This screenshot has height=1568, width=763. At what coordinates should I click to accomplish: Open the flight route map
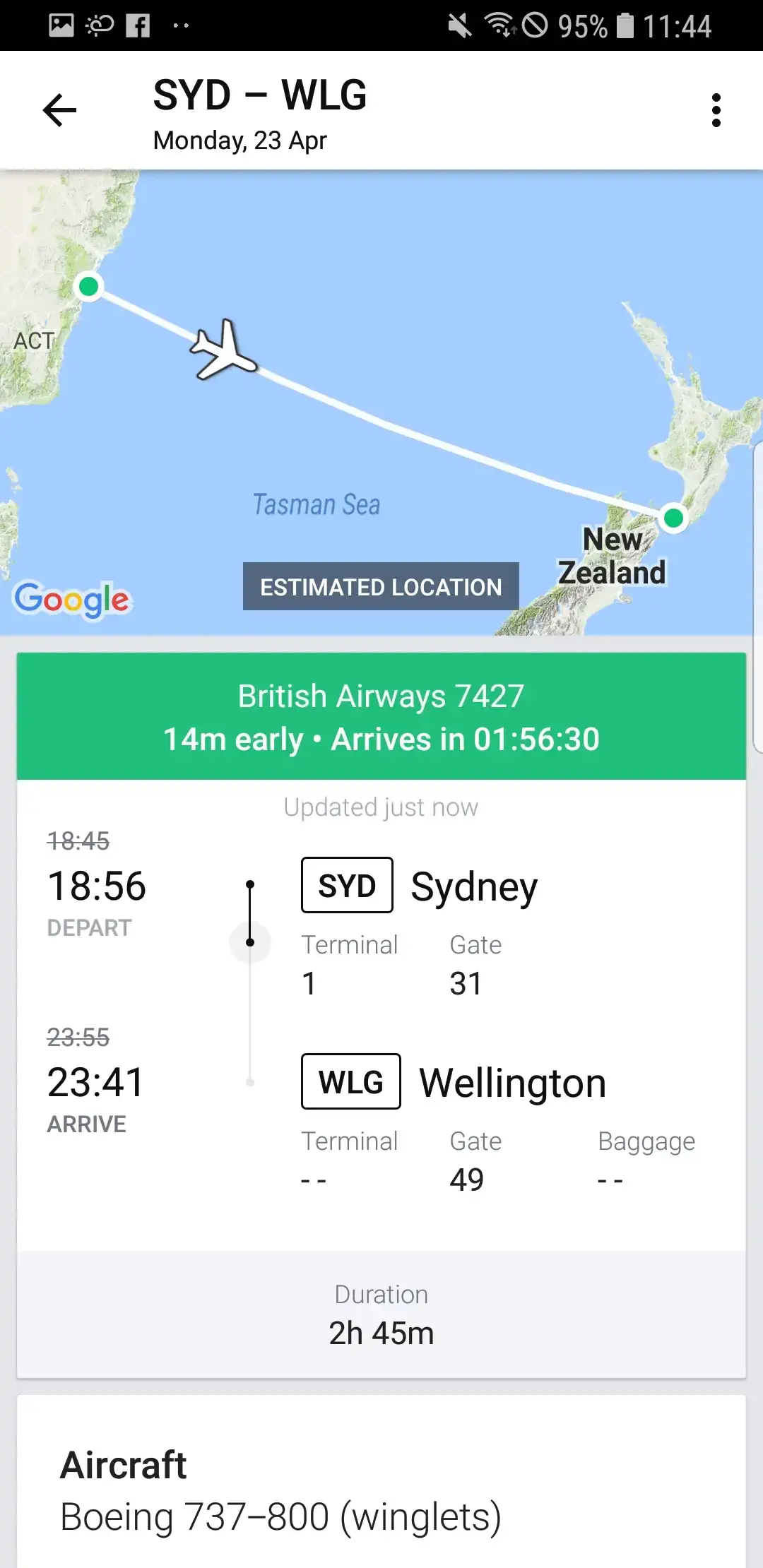click(381, 403)
